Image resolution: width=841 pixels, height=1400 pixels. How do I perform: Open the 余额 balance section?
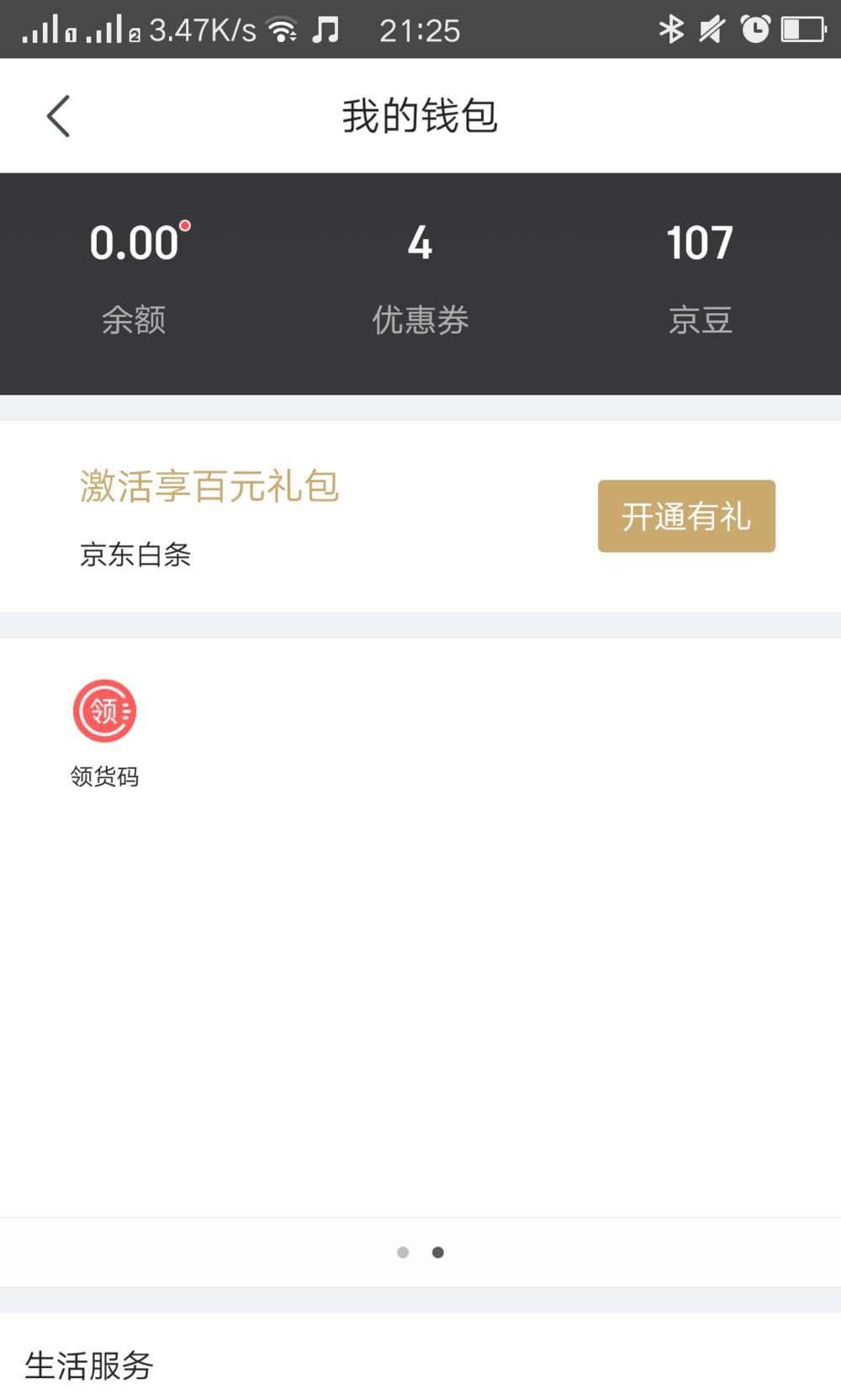pyautogui.click(x=135, y=278)
